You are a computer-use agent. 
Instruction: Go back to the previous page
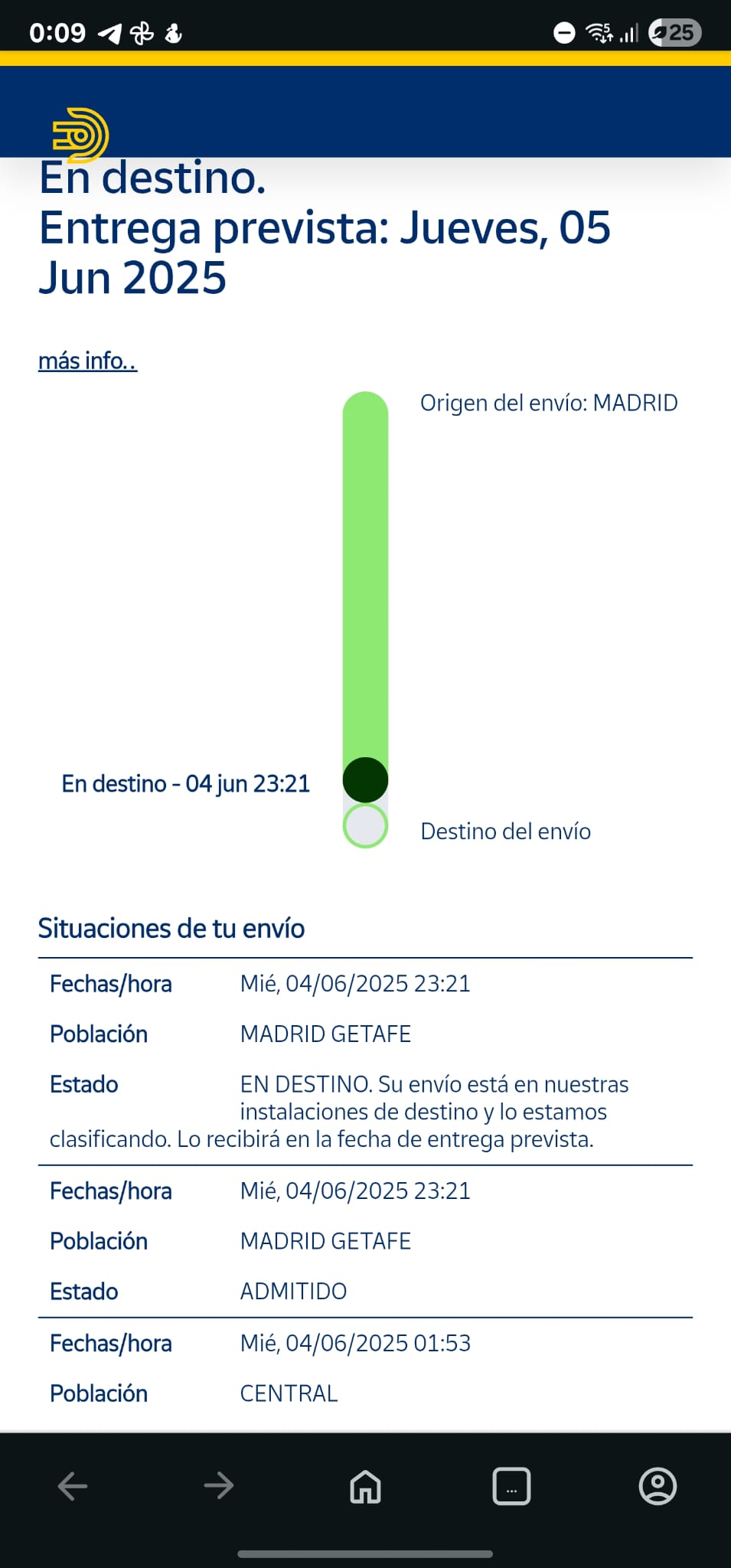[73, 1486]
